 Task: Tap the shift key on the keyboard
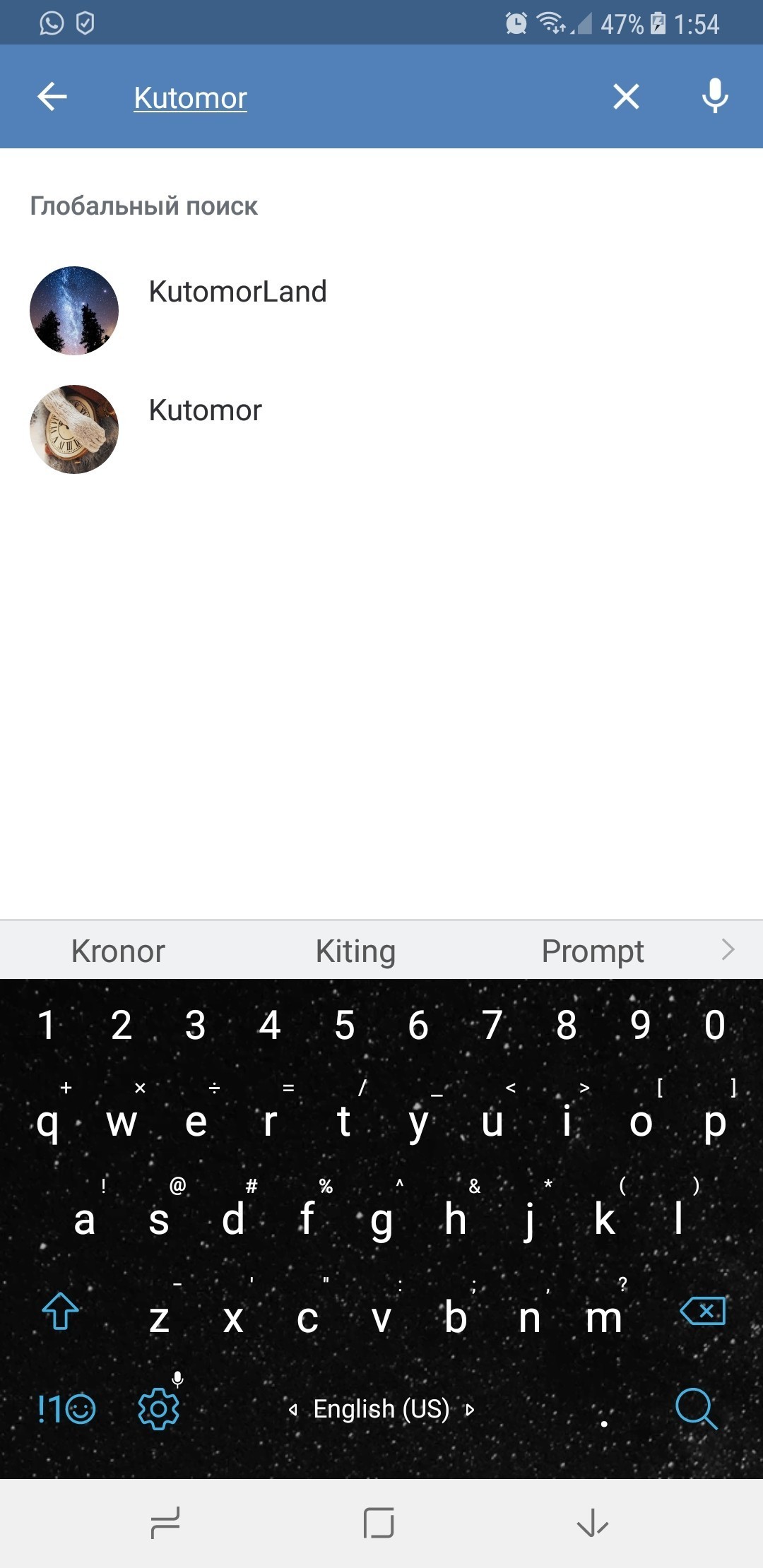click(x=61, y=1312)
